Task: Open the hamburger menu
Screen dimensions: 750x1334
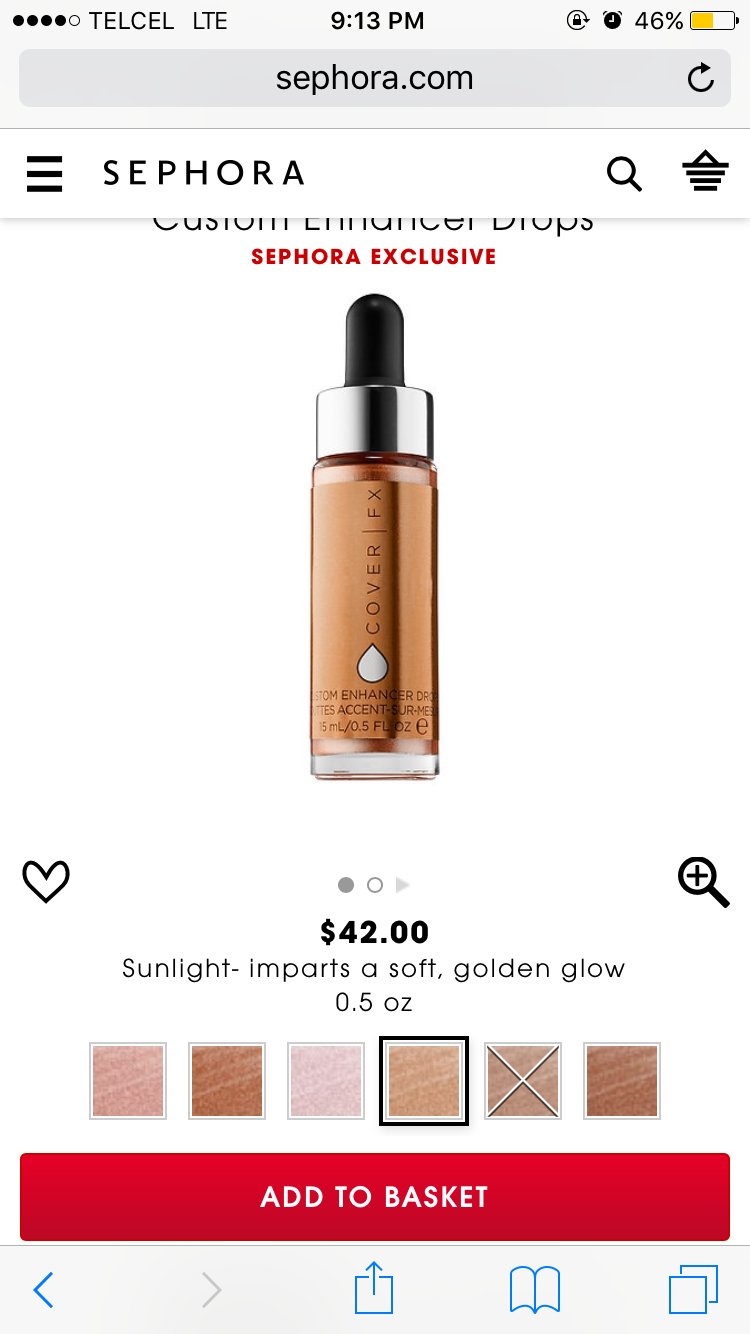Action: (x=44, y=174)
